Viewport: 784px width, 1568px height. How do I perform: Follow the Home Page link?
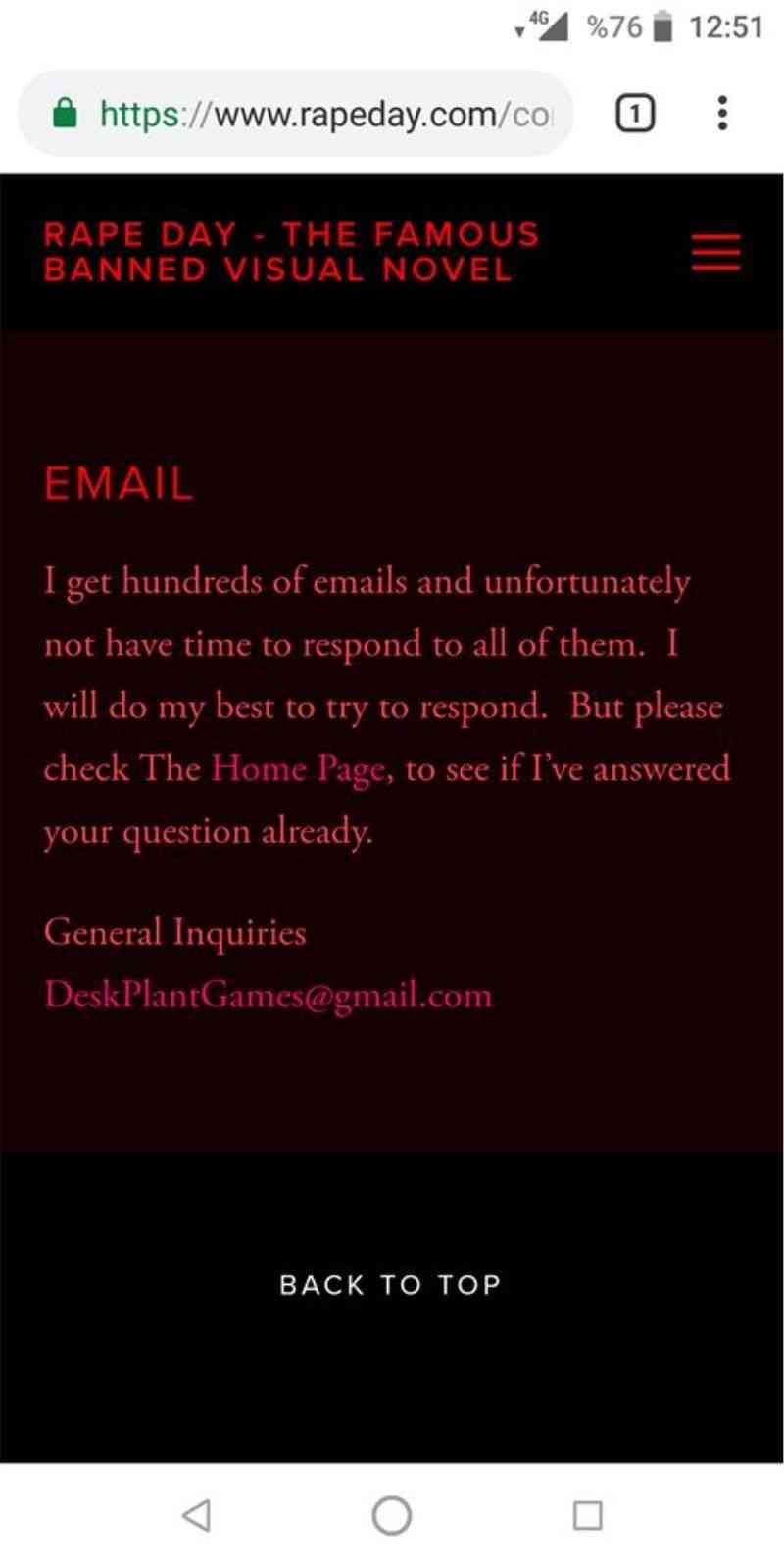298,769
